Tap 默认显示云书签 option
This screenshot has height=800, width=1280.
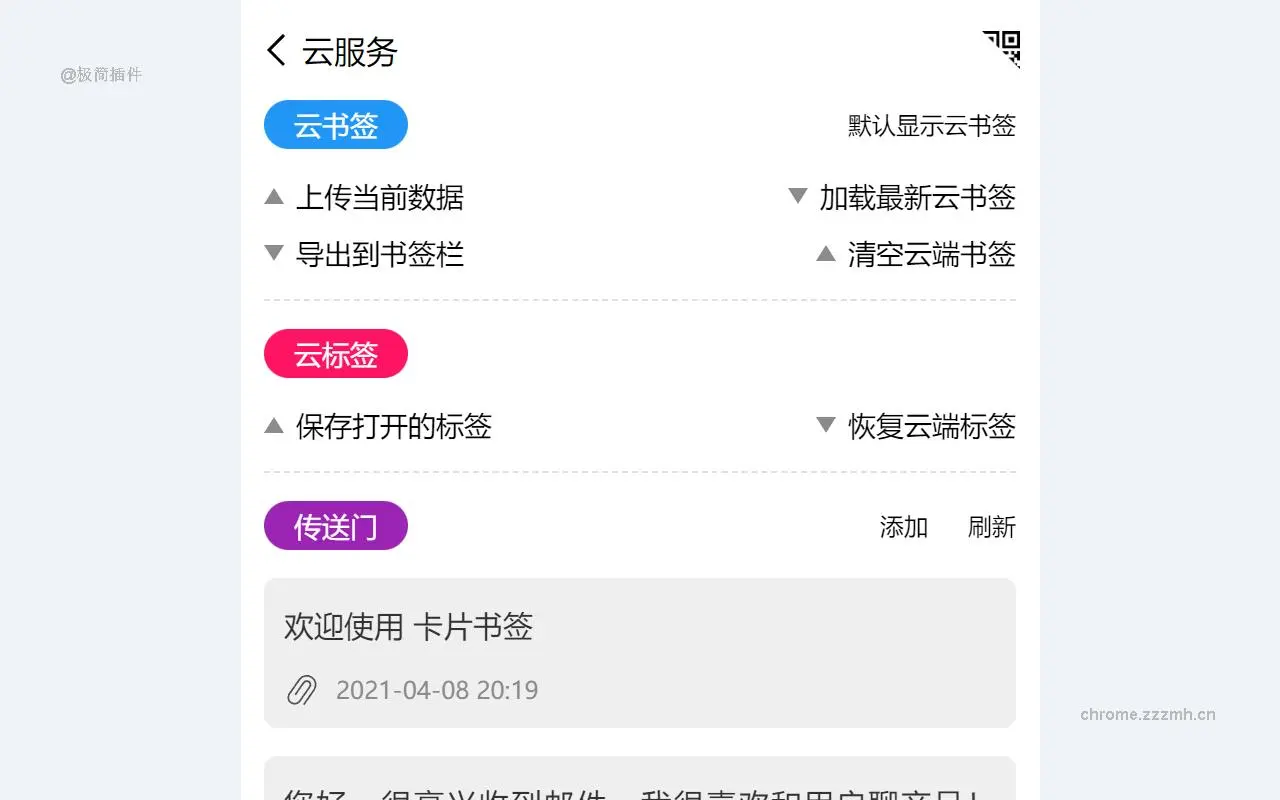(931, 126)
